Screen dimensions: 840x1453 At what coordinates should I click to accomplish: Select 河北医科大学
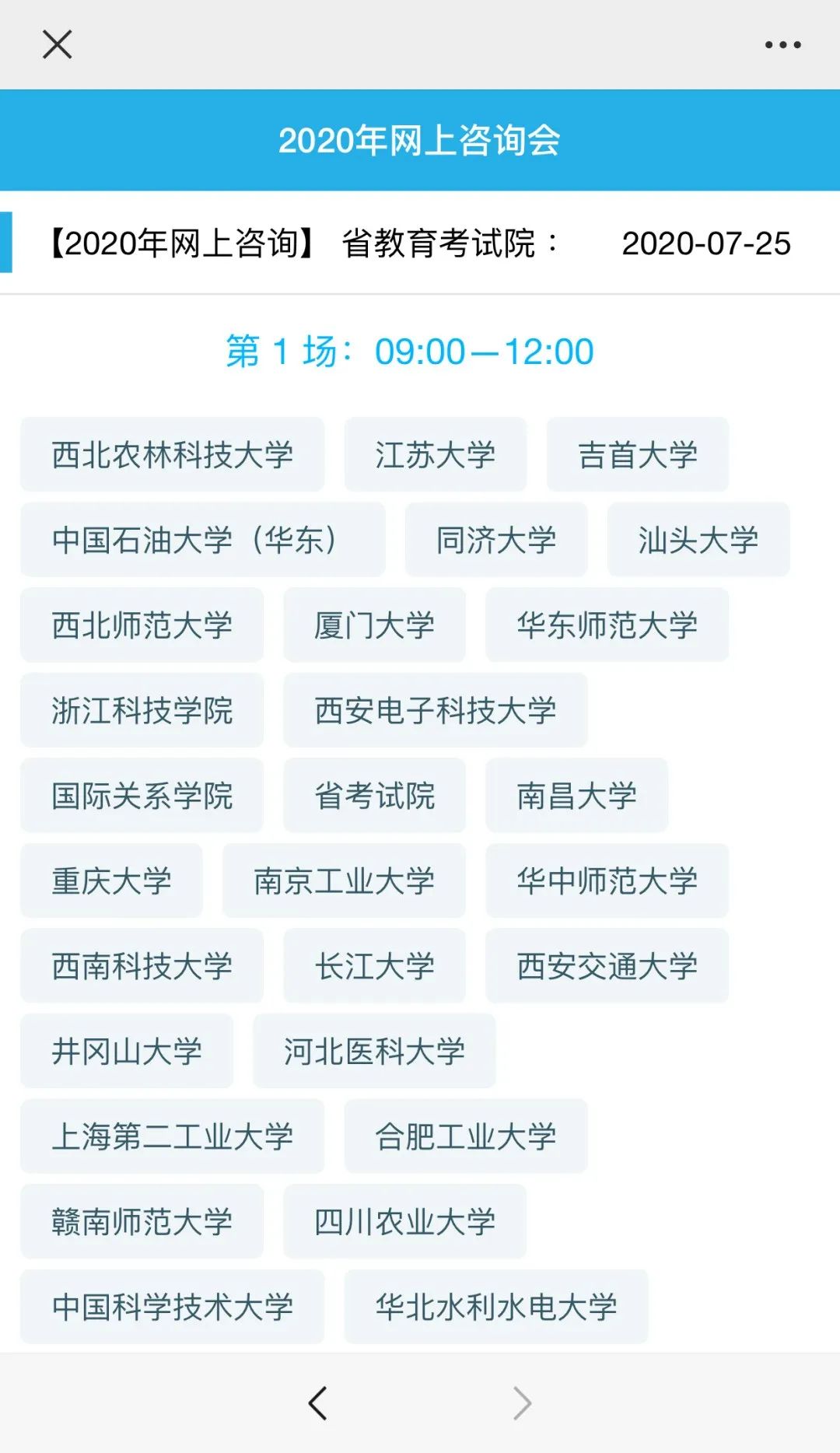click(374, 1051)
